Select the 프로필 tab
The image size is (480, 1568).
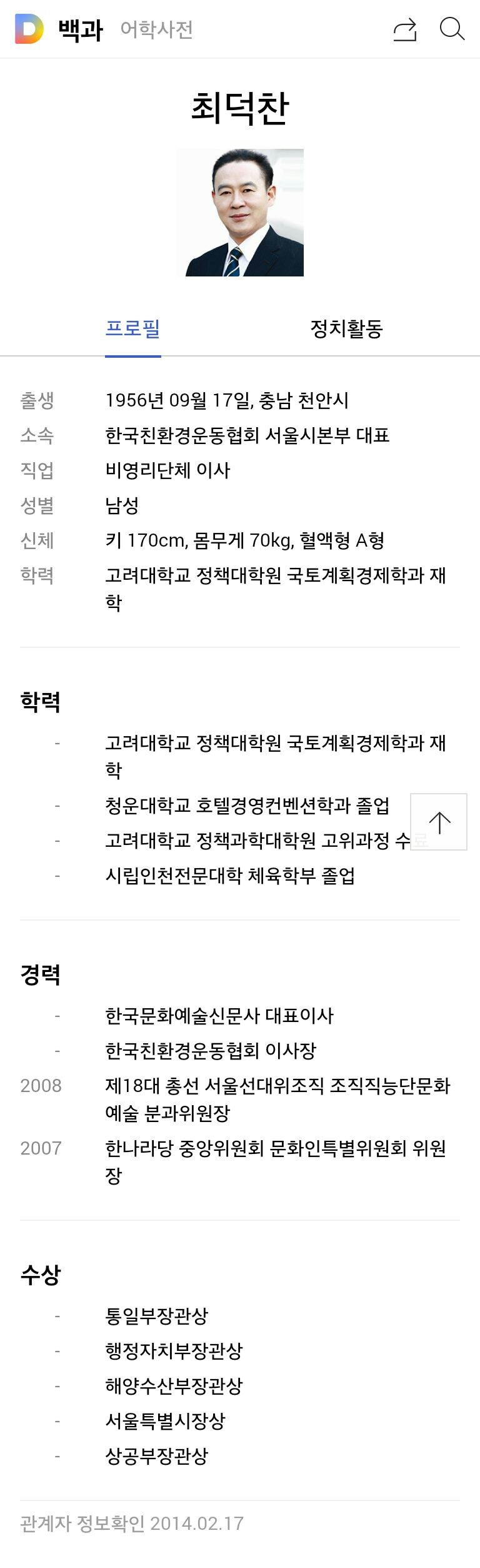[x=132, y=329]
